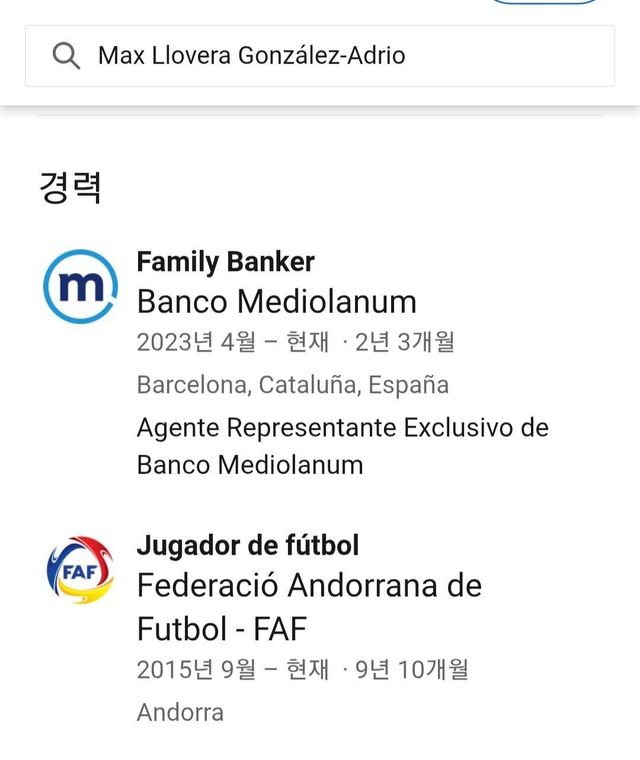Viewport: 640px width, 760px height.
Task: Open the Banco Mediolanum Family Banker entry
Action: pos(276,301)
